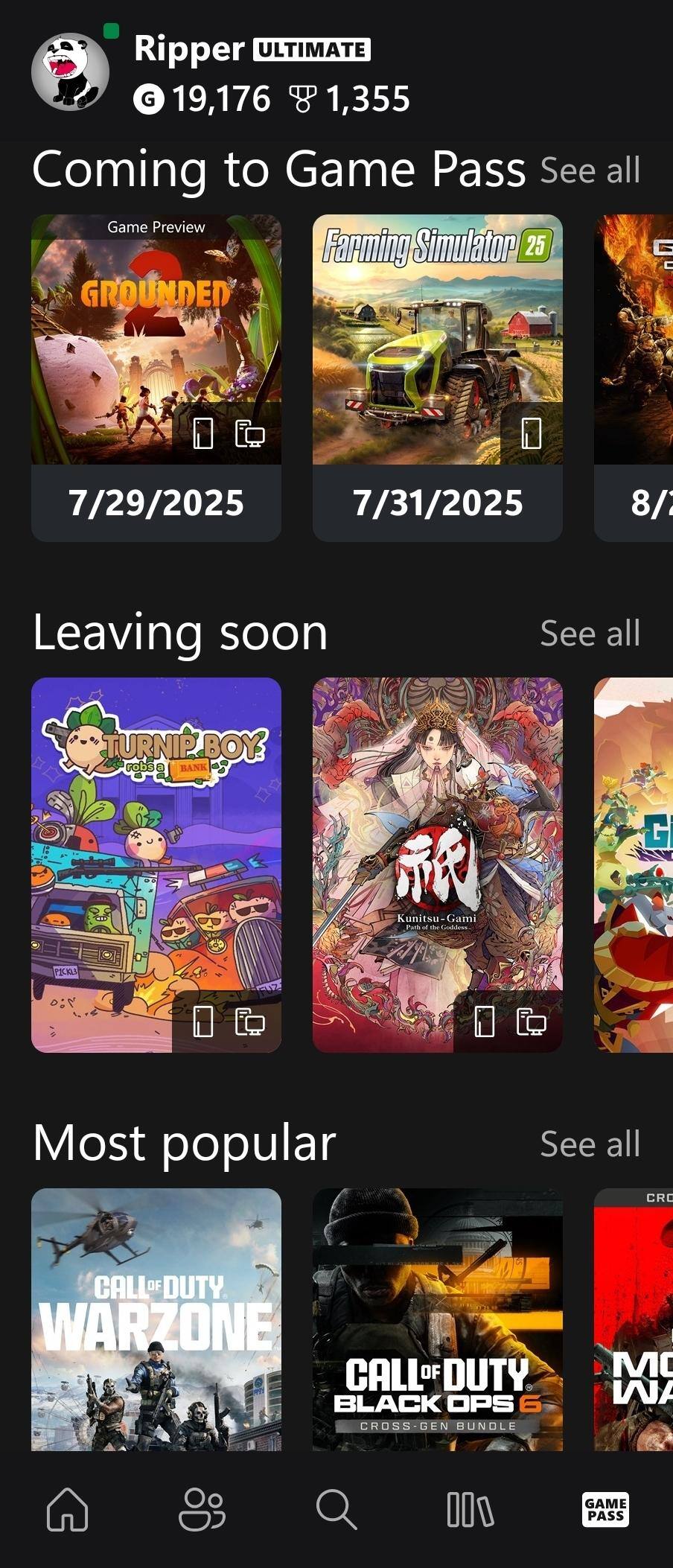Open Kunitsu-Gami Path of the Goddess
Screen dimensions: 673x1568
click(437, 864)
